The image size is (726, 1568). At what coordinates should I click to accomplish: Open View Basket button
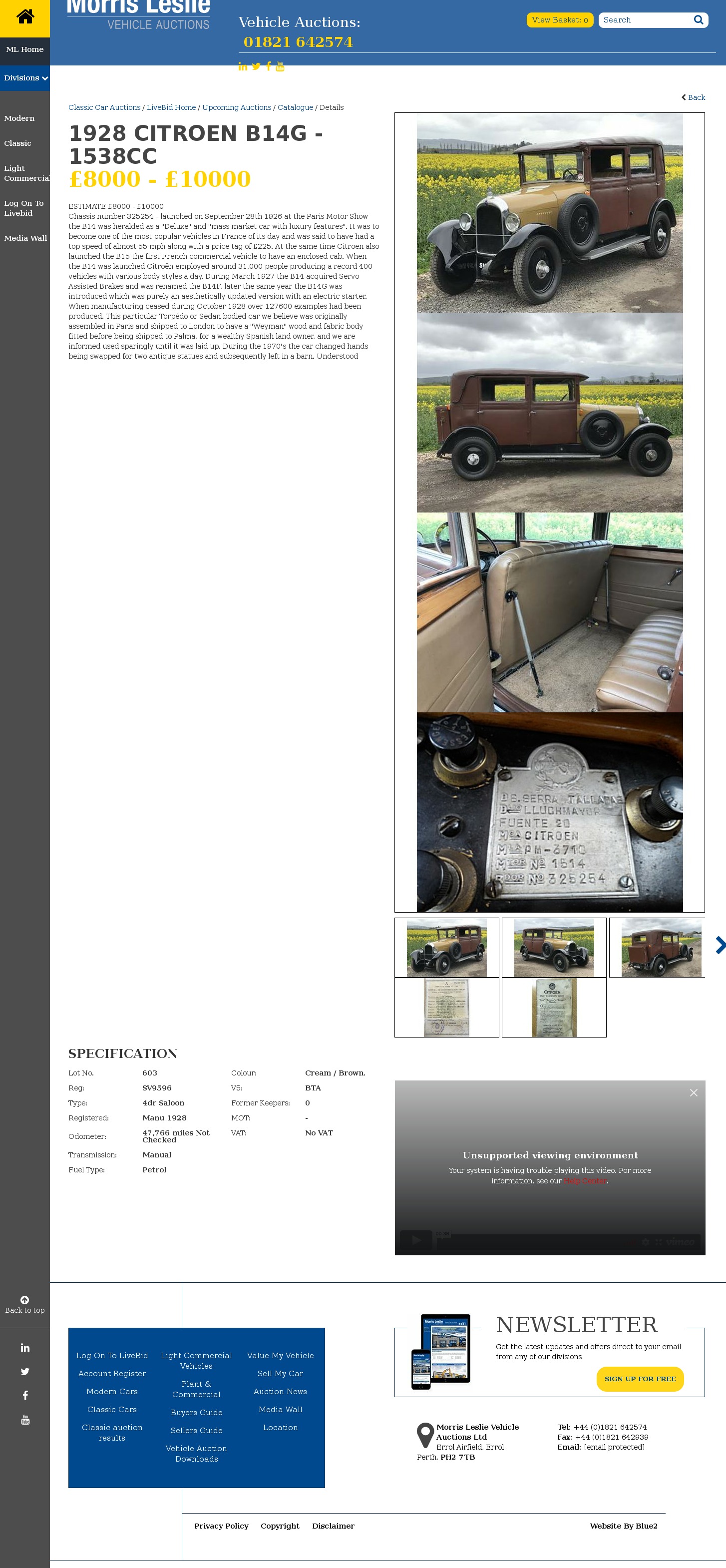pyautogui.click(x=559, y=20)
